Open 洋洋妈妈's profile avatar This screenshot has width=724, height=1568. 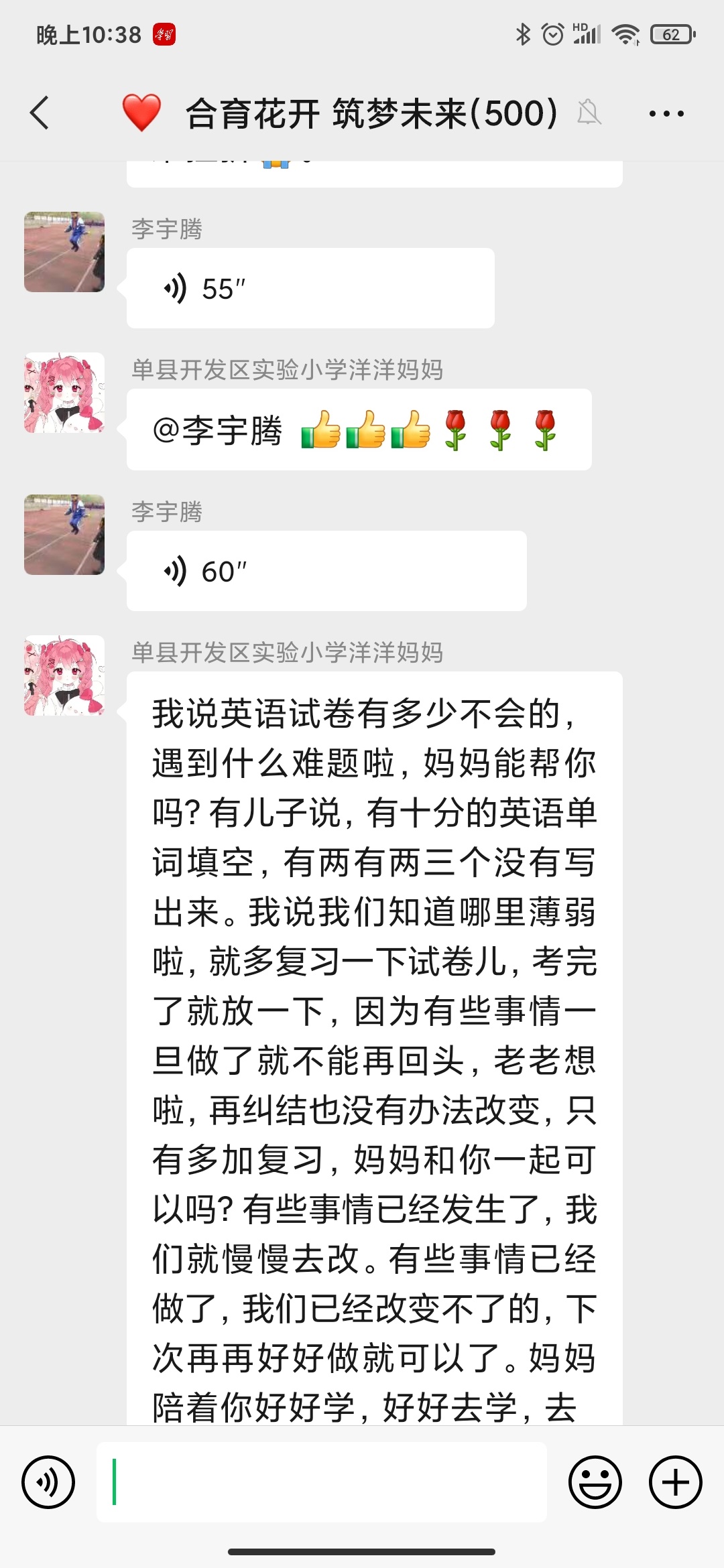[x=64, y=395]
